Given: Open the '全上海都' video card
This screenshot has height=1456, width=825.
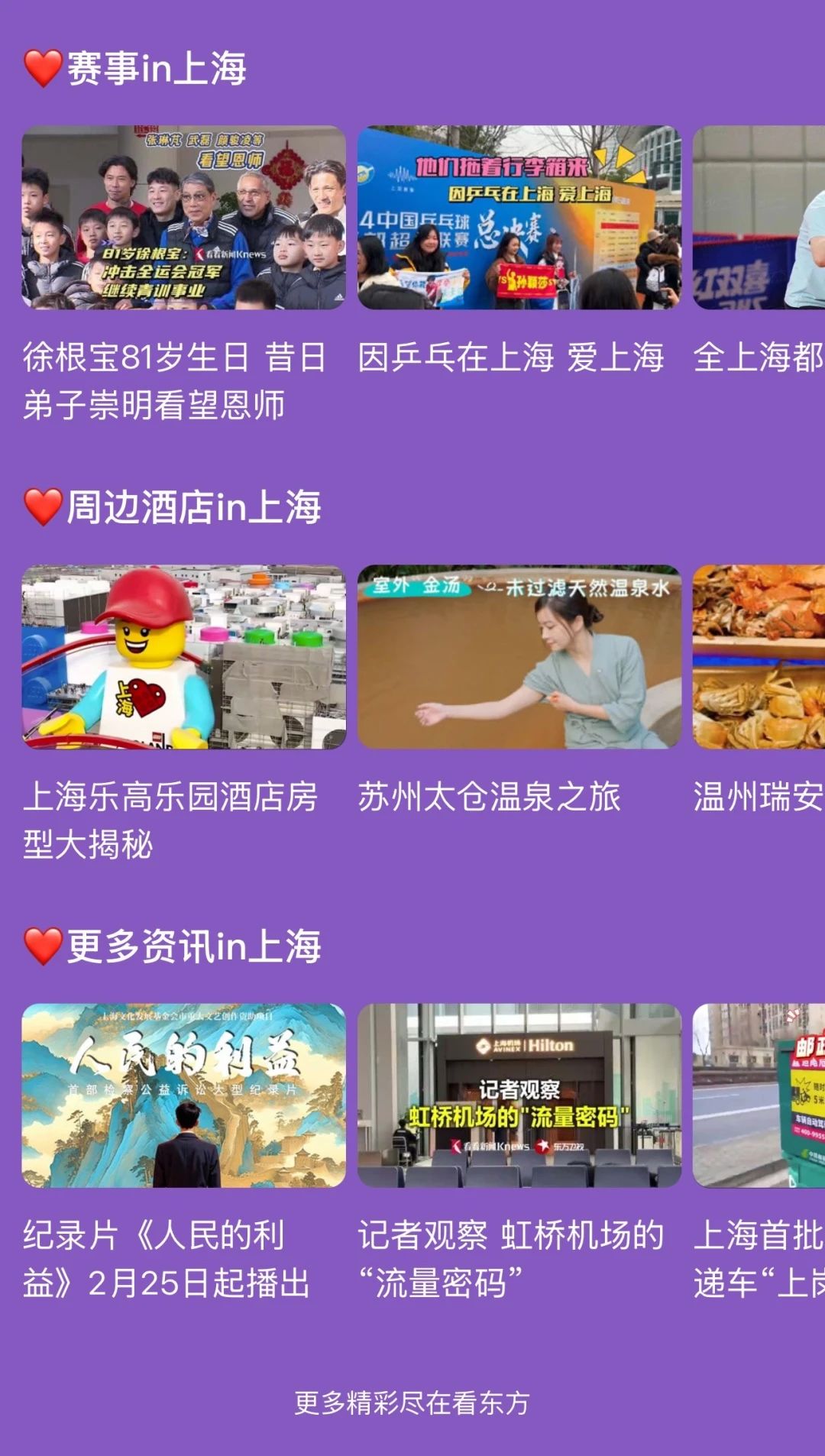Looking at the screenshot, I should coord(758,218).
